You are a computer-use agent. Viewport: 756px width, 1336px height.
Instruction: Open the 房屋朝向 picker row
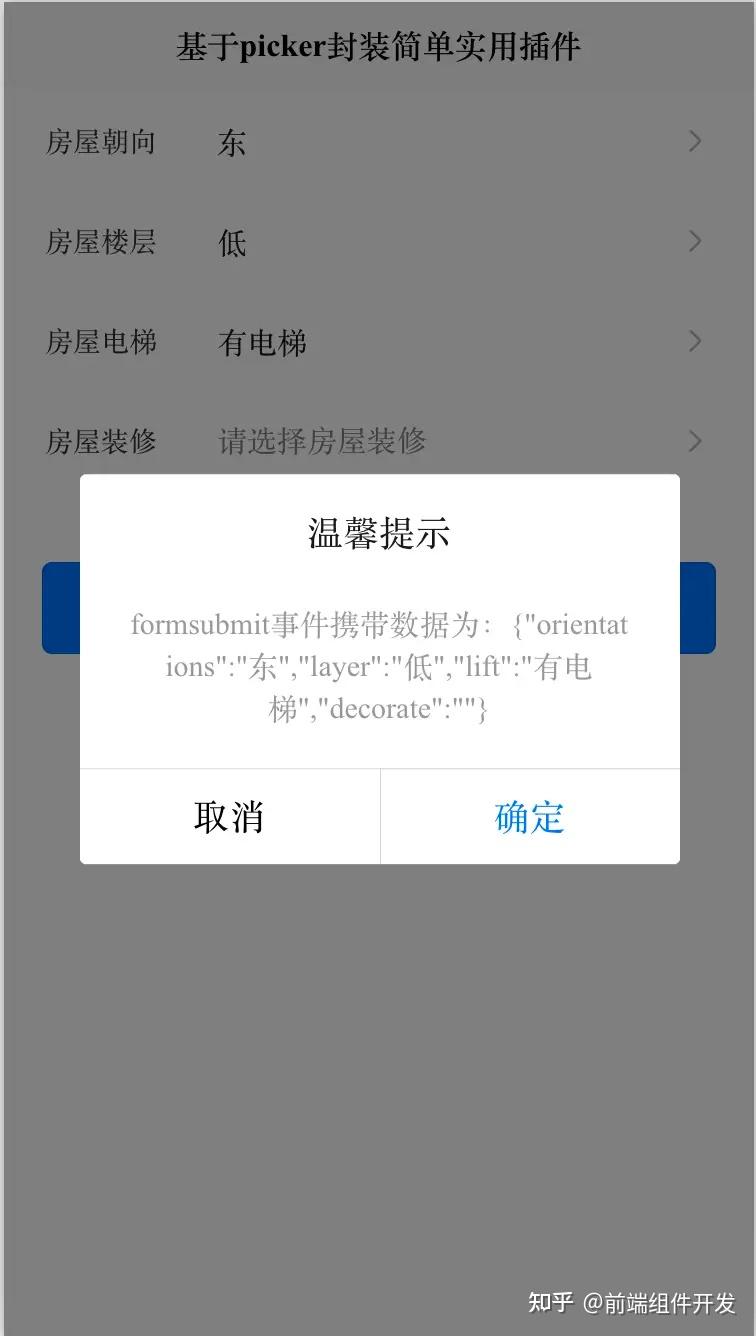[x=378, y=142]
